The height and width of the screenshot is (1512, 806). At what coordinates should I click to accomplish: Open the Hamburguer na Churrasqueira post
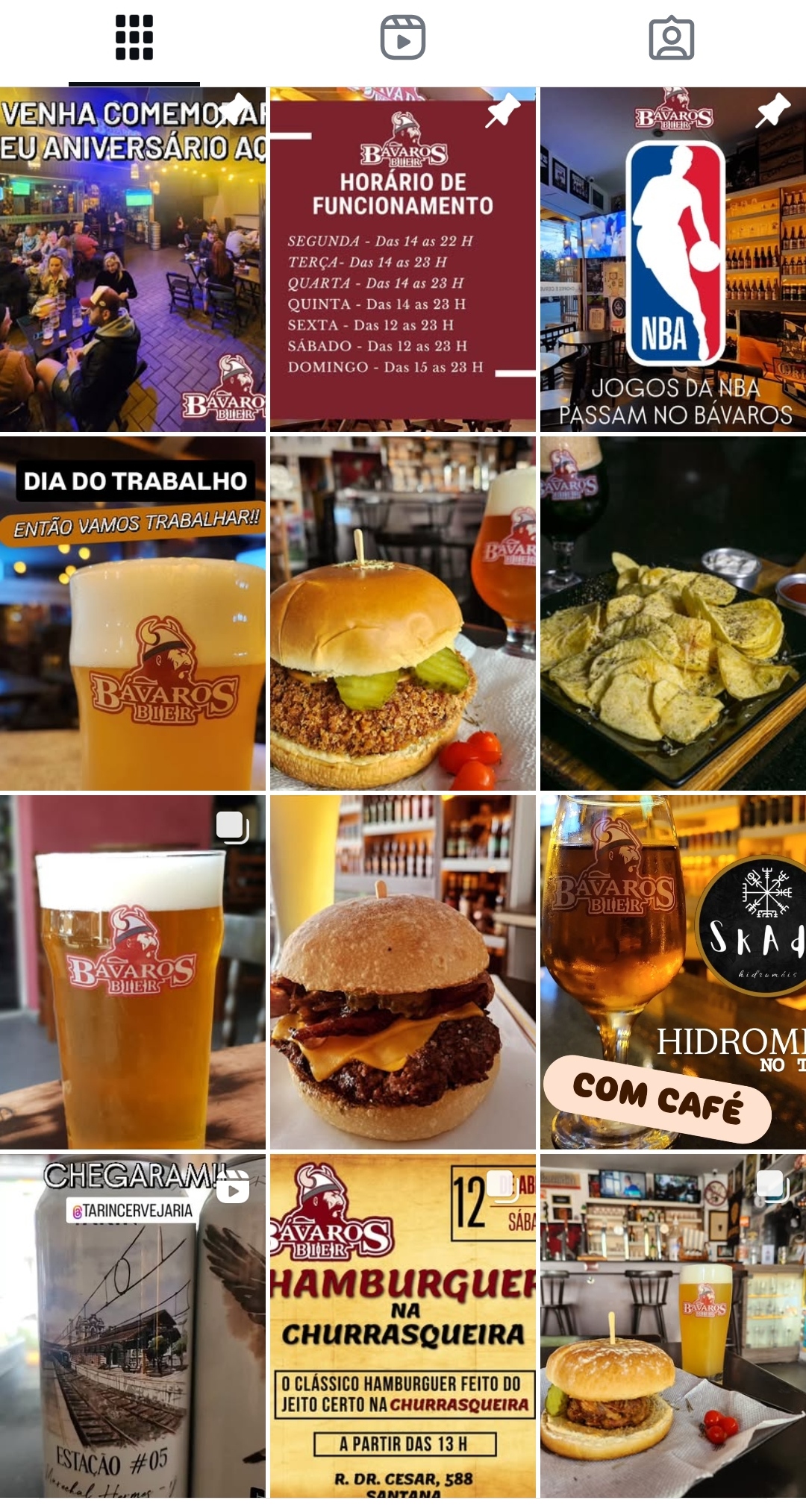pos(403,1326)
